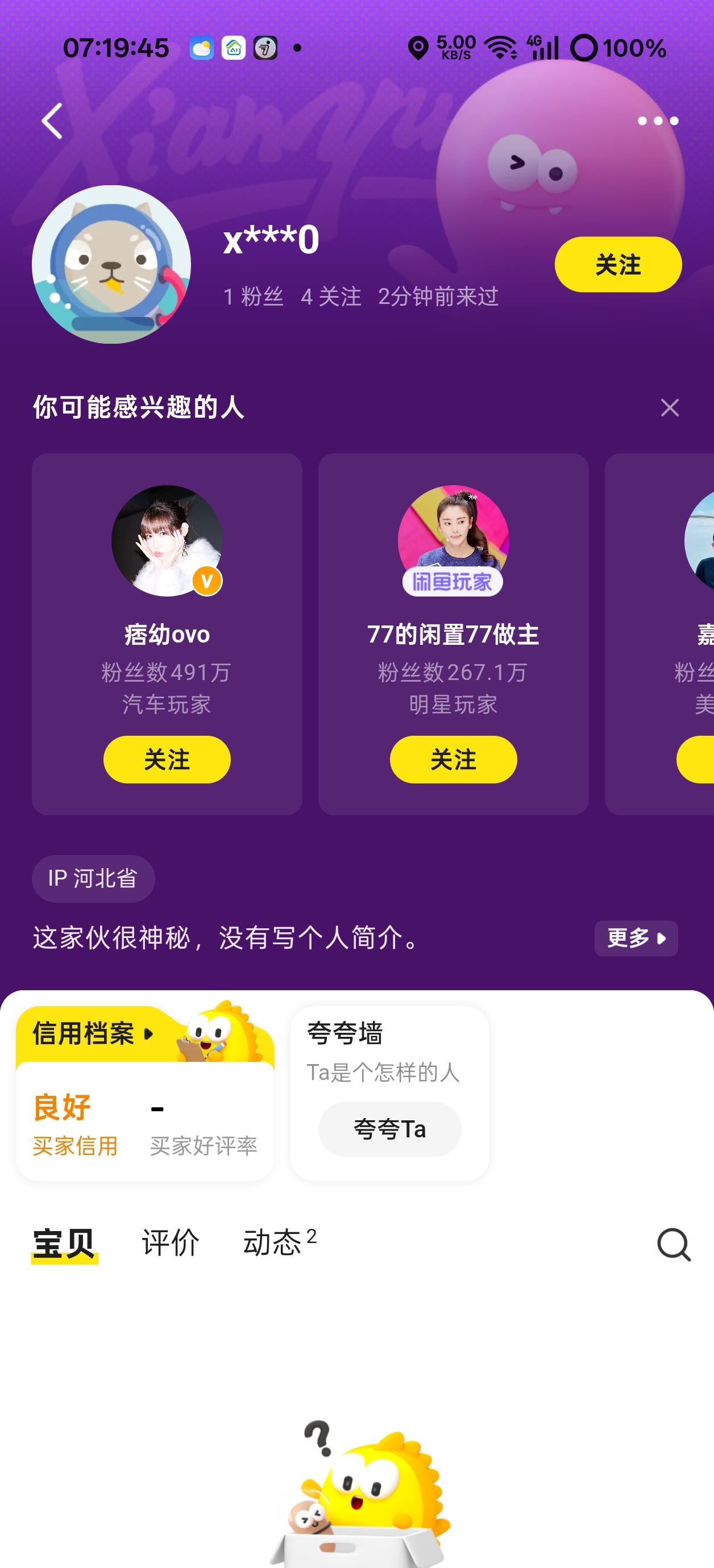Select the 宝贝 tab

[64, 1242]
